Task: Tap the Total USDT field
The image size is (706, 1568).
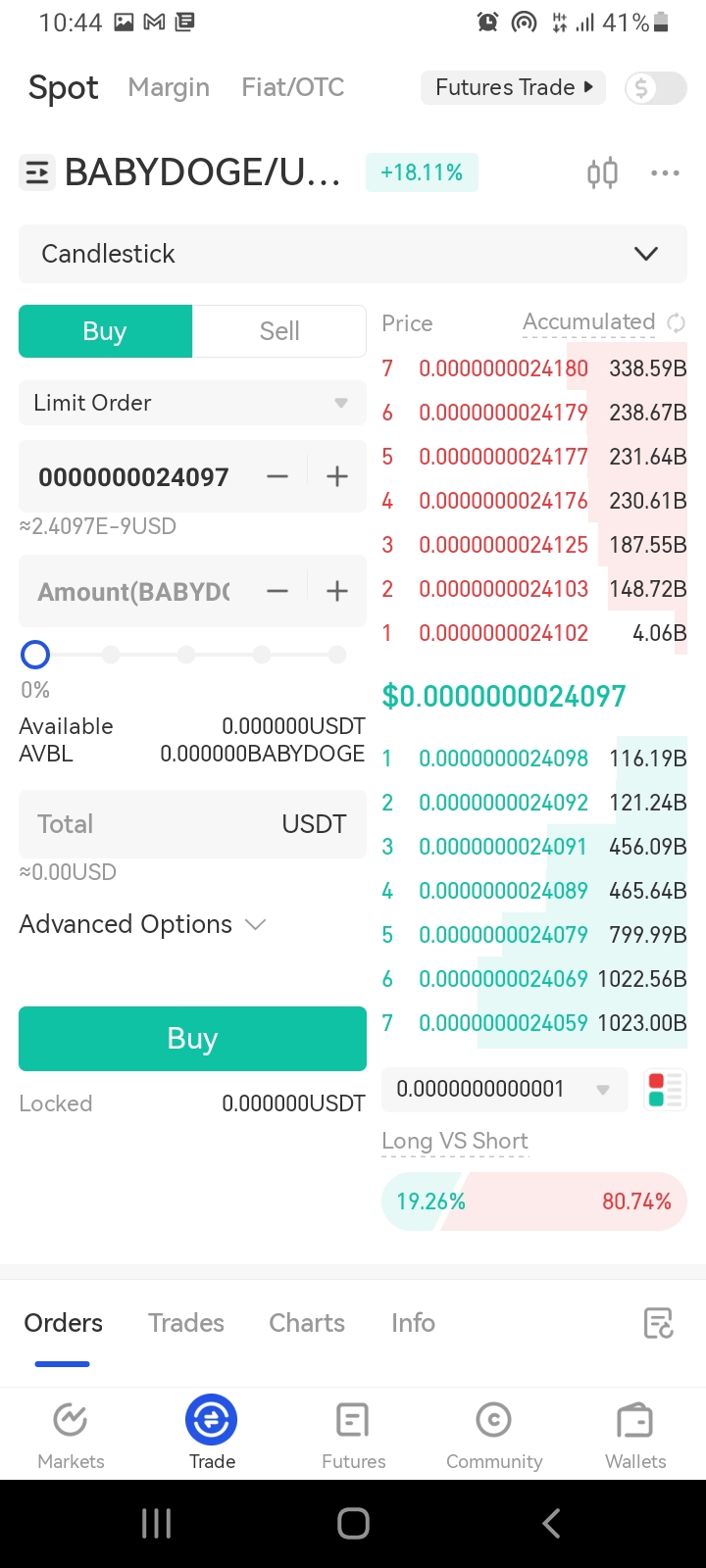Action: (192, 824)
